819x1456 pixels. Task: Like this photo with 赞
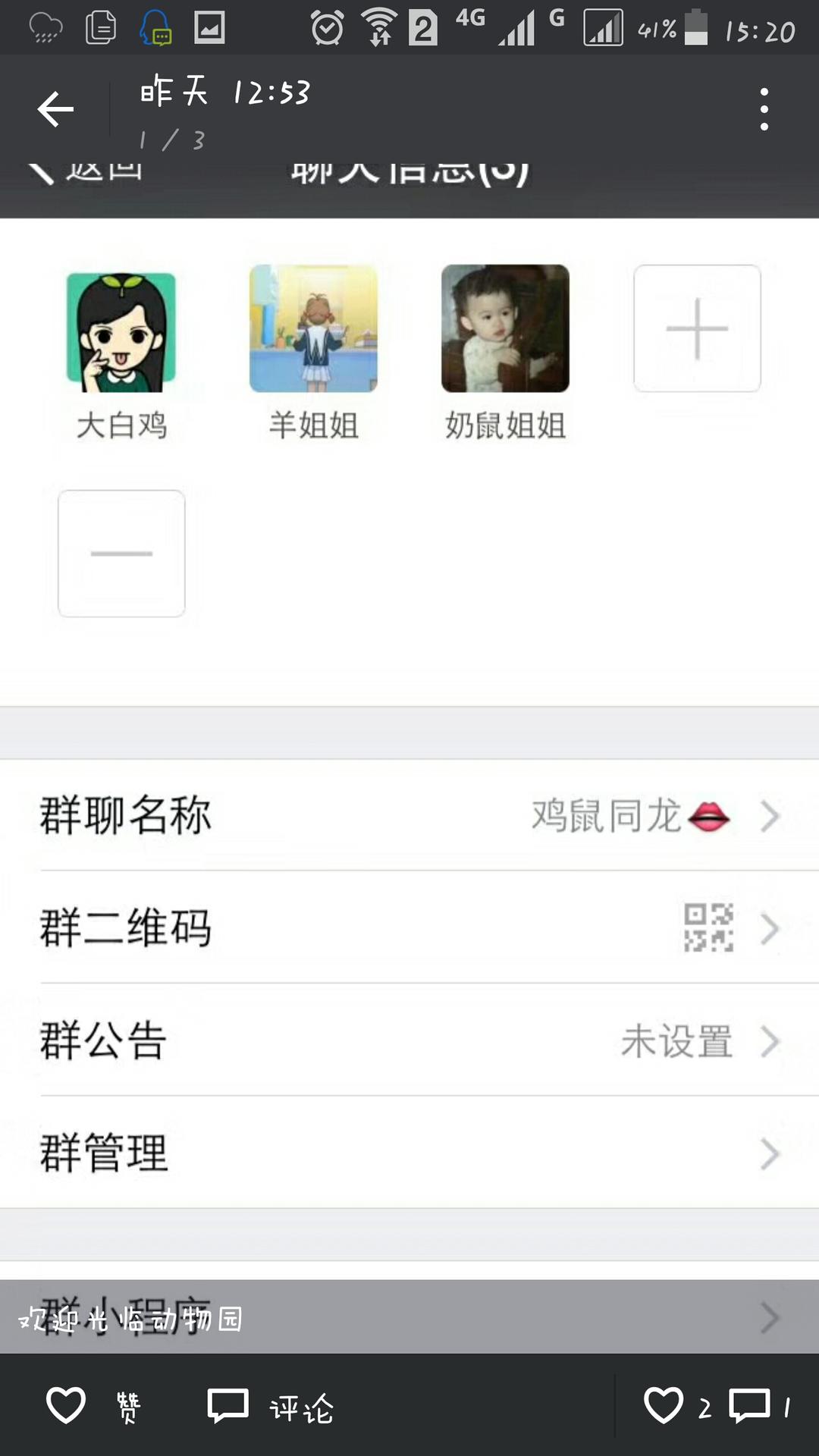tap(93, 1407)
